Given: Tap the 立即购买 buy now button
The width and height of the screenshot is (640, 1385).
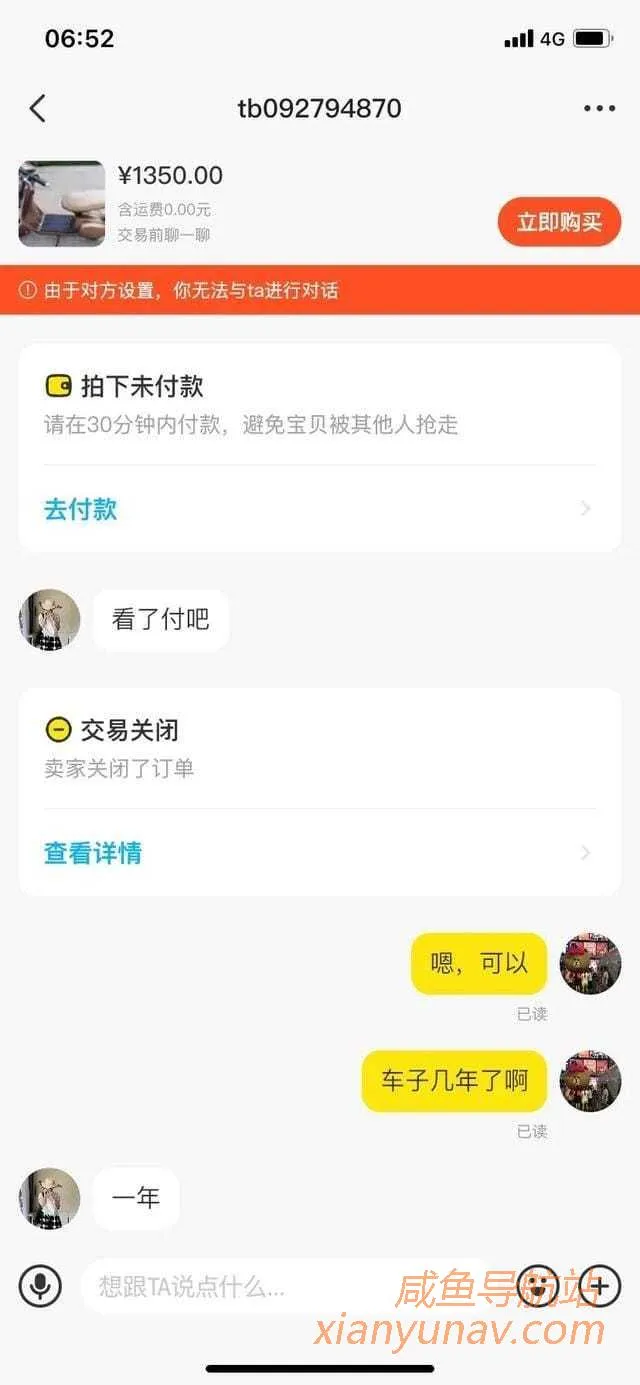Looking at the screenshot, I should click(559, 222).
